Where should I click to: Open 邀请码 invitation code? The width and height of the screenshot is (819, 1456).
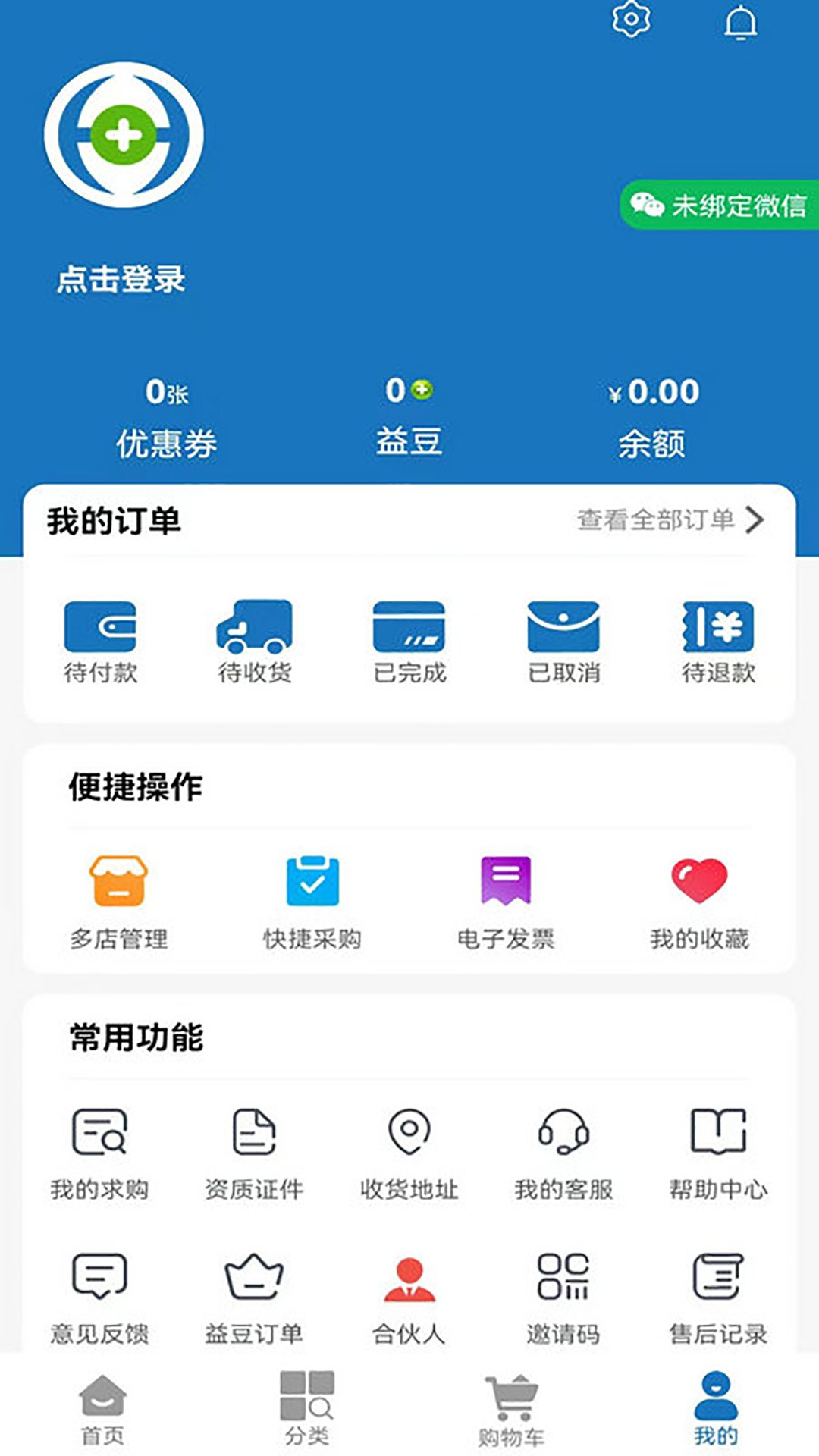click(563, 1289)
